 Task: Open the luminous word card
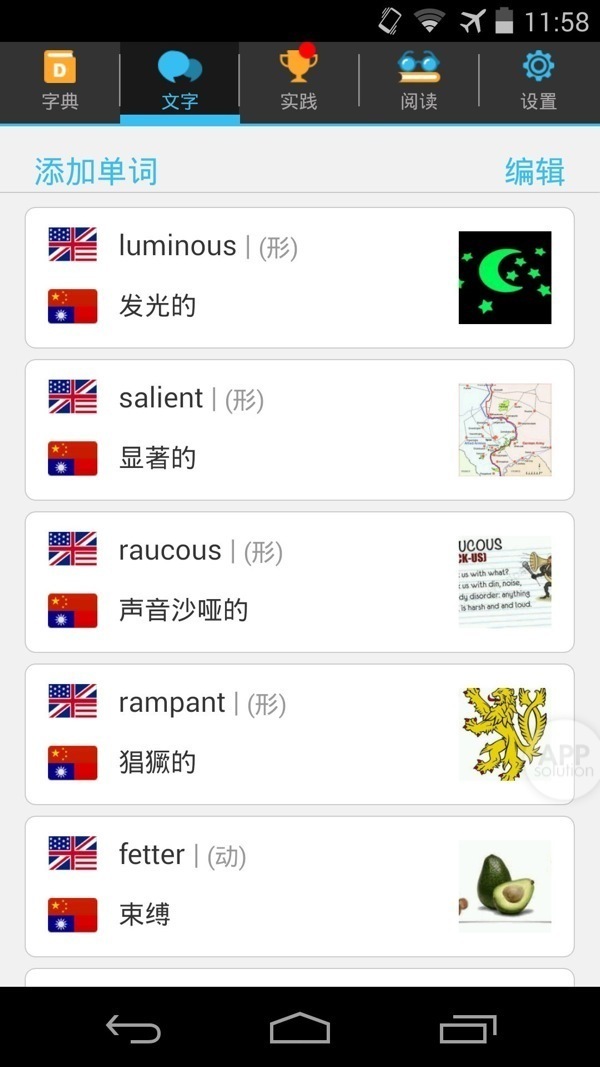299,277
